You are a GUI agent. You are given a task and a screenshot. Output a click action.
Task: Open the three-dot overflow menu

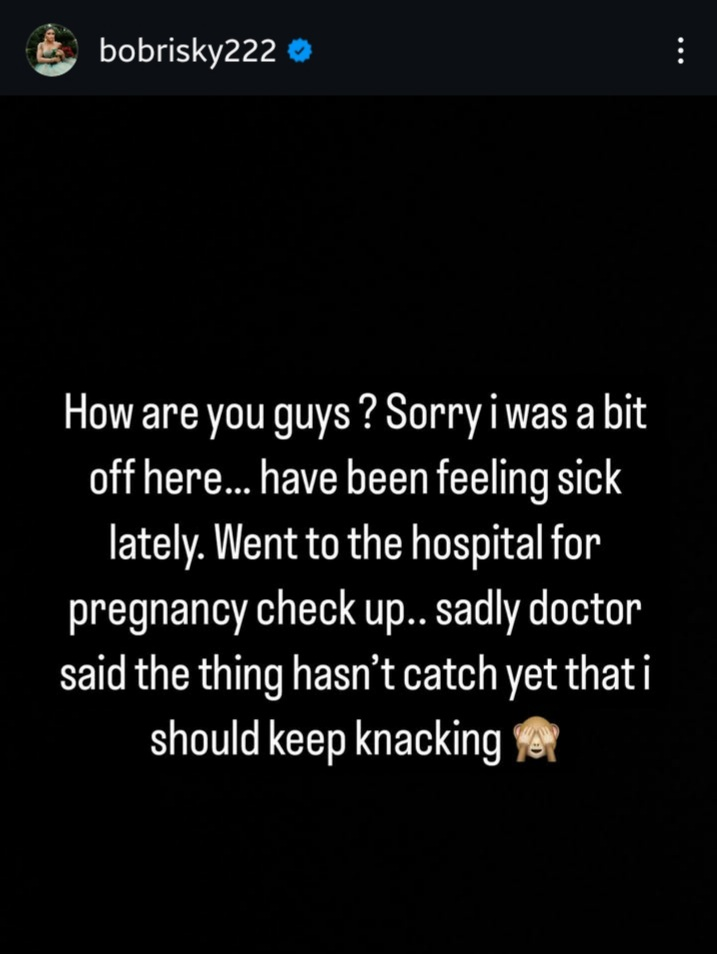click(681, 51)
